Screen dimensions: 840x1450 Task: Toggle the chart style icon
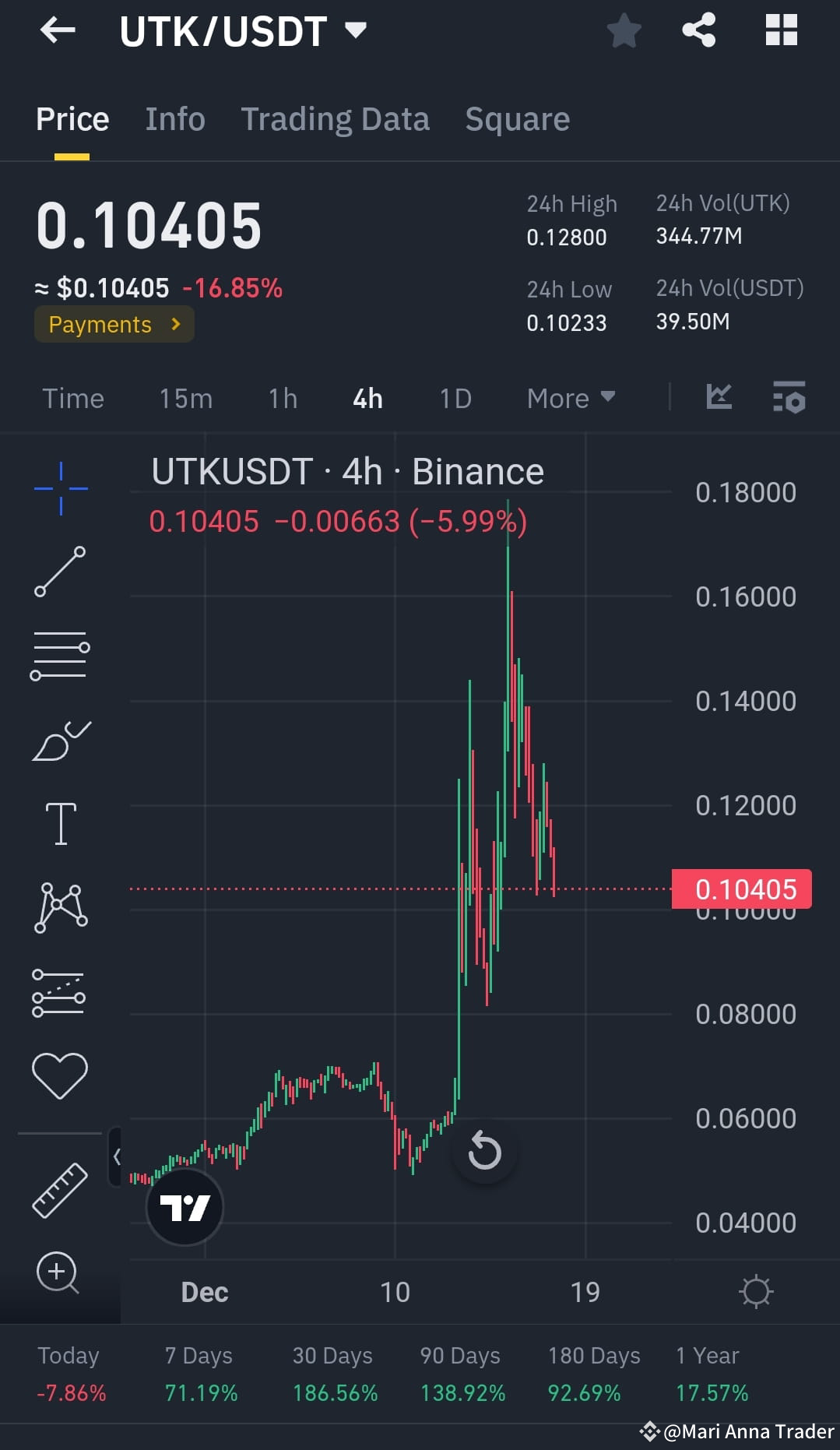[718, 398]
